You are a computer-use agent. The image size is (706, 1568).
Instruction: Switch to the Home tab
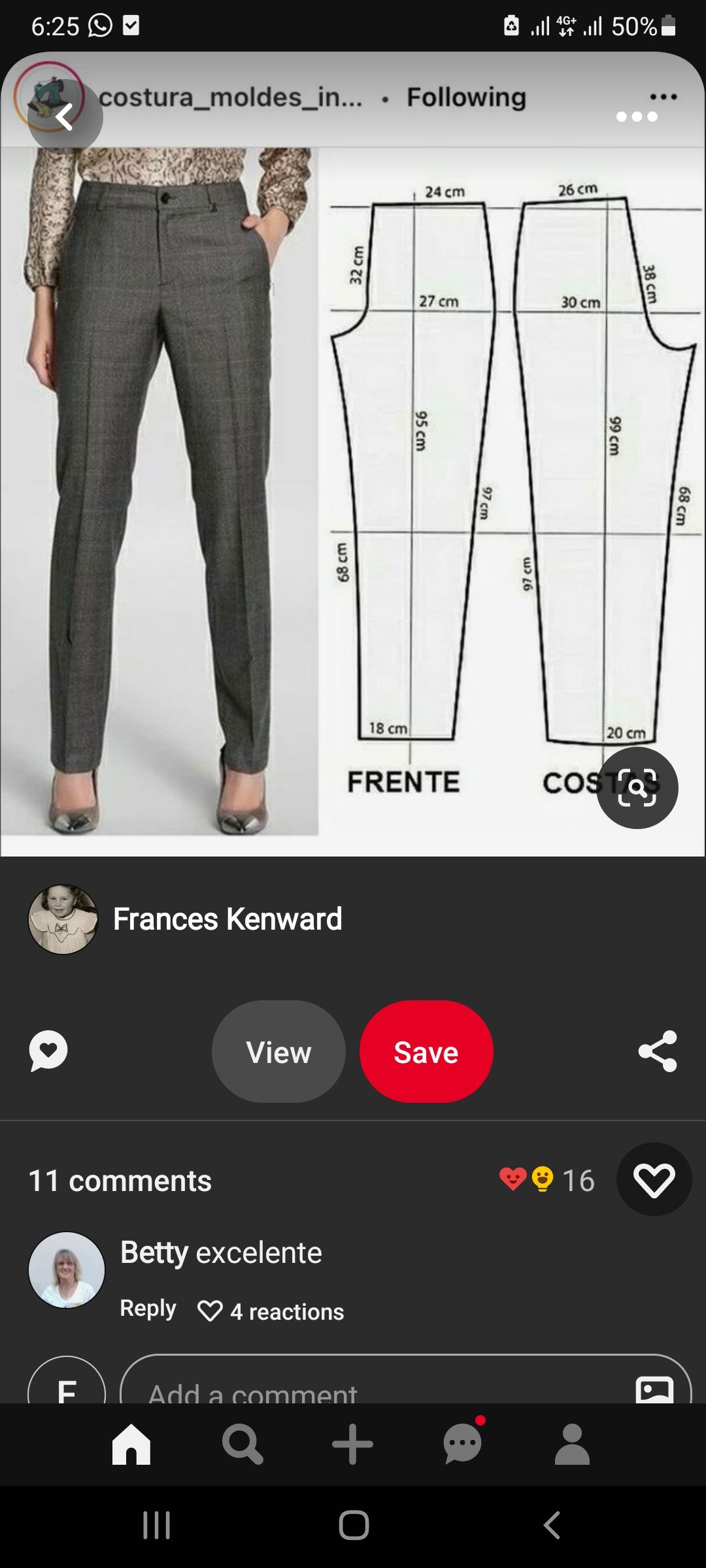[x=131, y=1444]
